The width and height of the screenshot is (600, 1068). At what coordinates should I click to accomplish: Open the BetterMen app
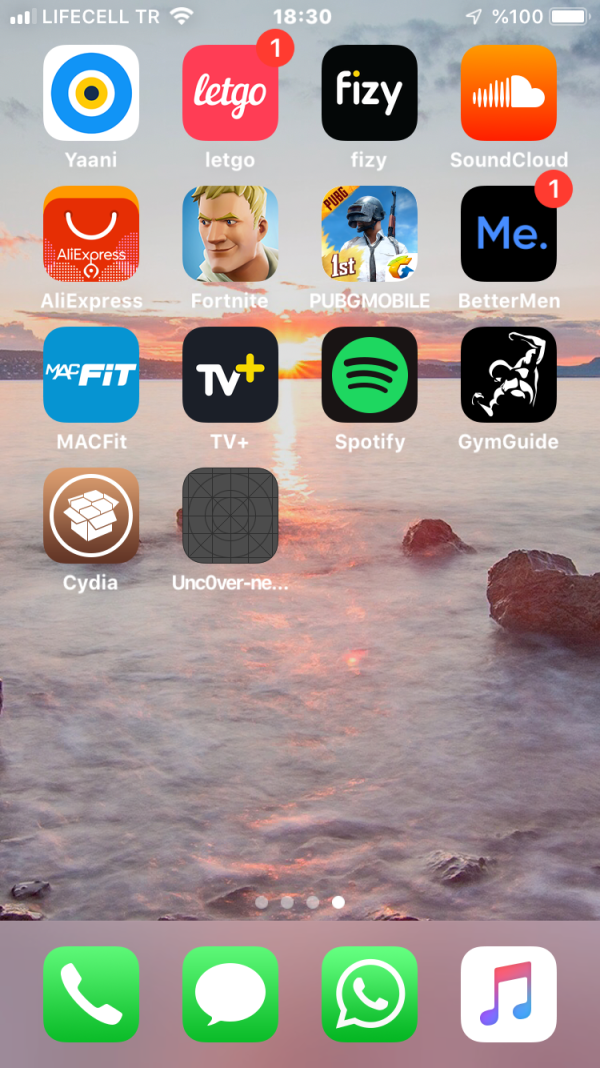(508, 233)
